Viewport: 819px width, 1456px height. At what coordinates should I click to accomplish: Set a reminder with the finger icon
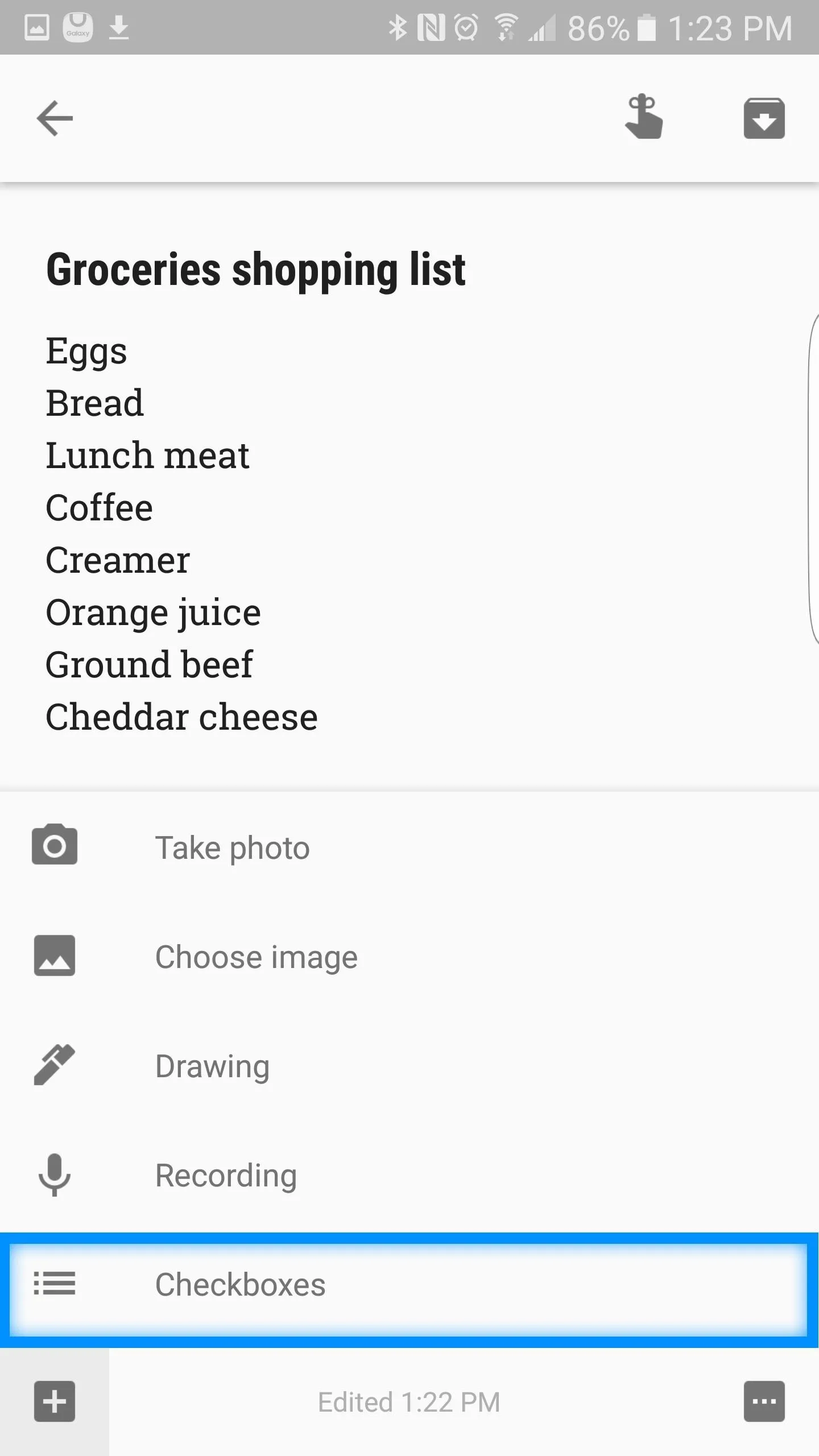click(644, 117)
